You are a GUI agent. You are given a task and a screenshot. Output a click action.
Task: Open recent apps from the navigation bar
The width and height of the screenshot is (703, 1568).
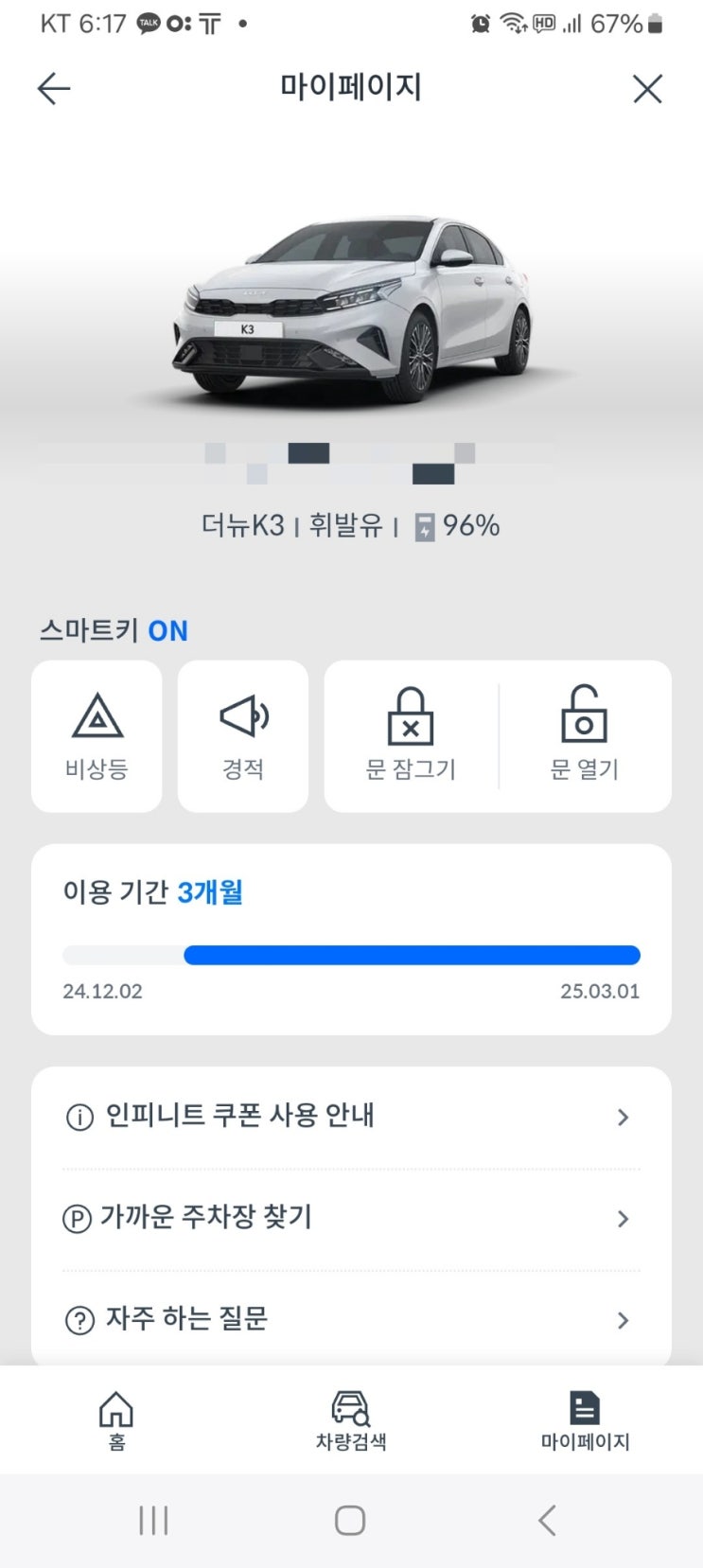pos(153,1521)
